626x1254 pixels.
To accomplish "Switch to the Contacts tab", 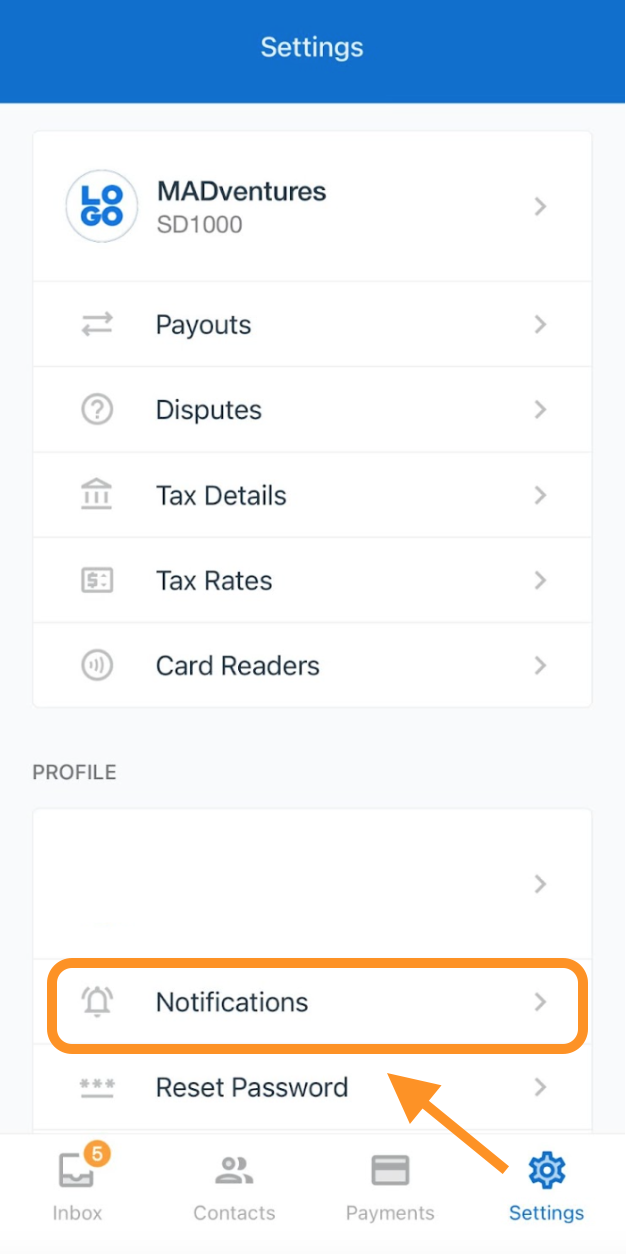I will click(234, 1188).
